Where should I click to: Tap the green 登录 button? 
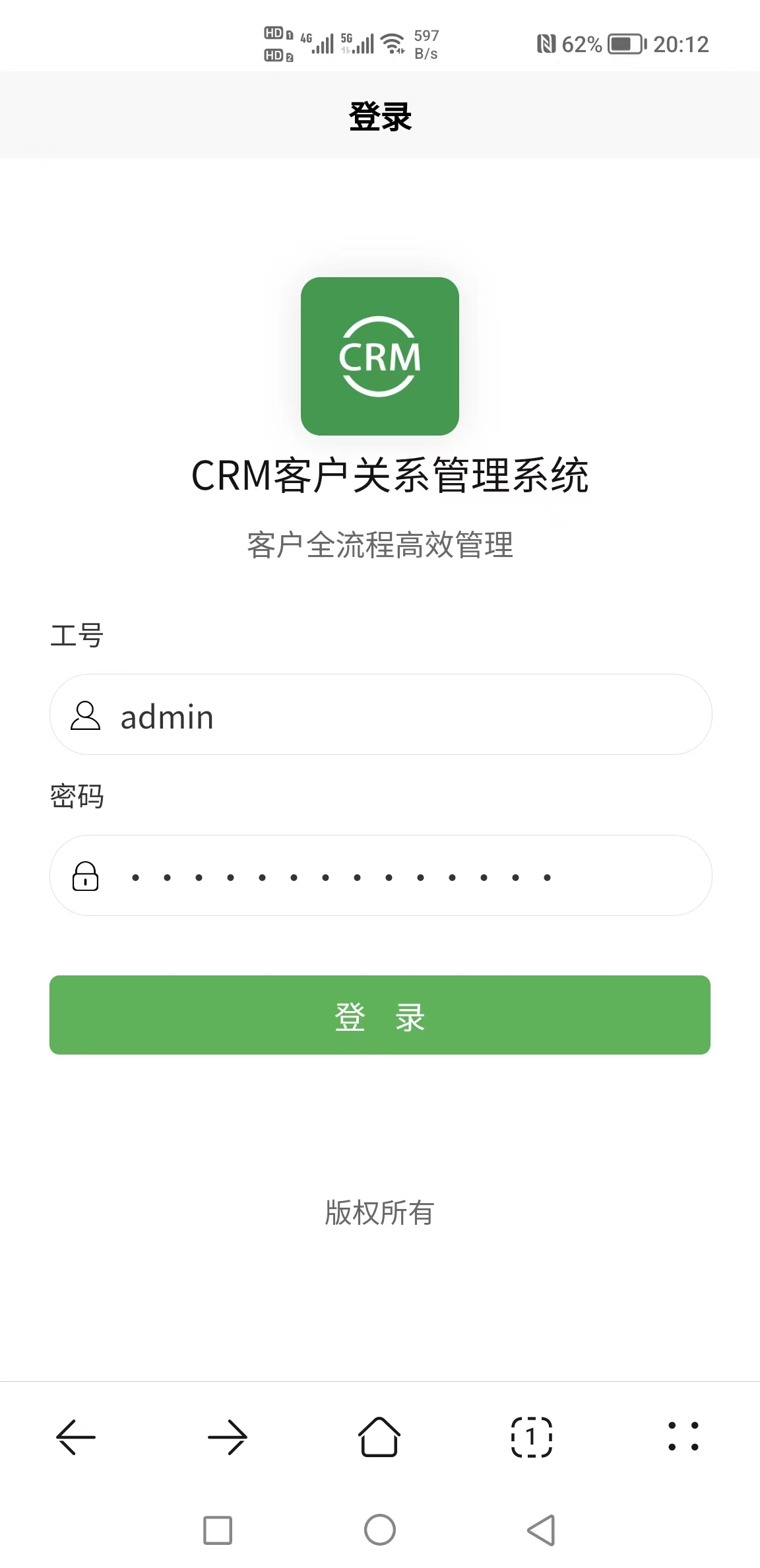380,1015
